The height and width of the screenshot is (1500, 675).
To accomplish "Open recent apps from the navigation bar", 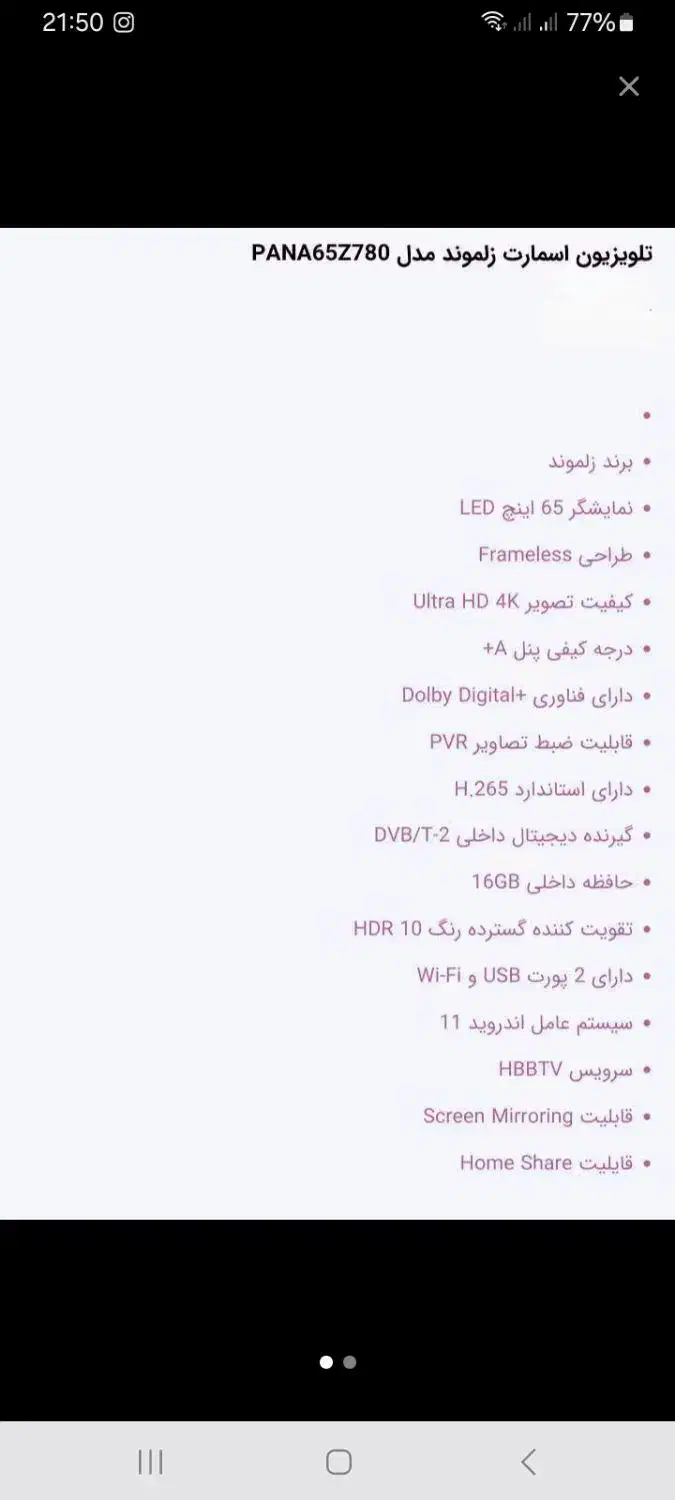I will 150,1462.
